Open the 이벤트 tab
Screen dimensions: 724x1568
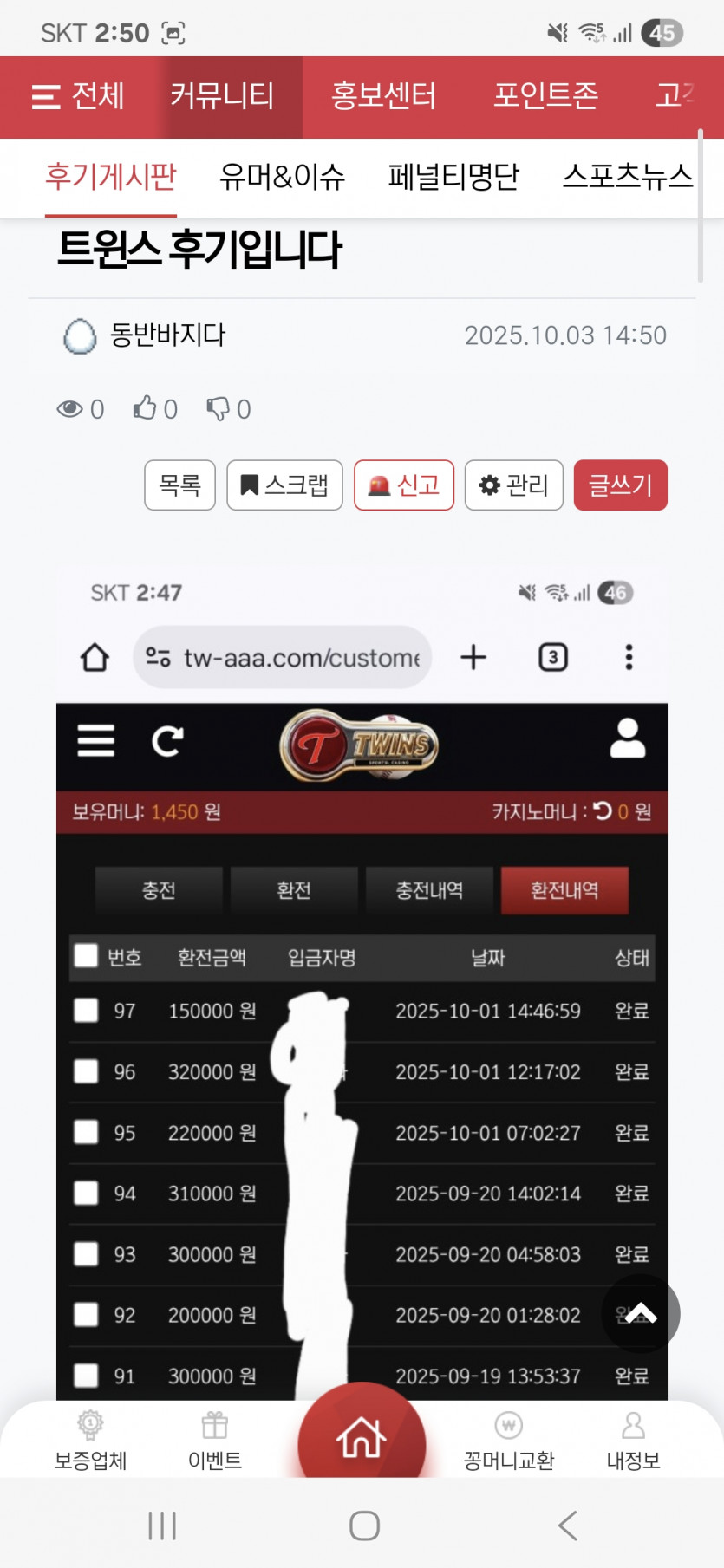215,1441
